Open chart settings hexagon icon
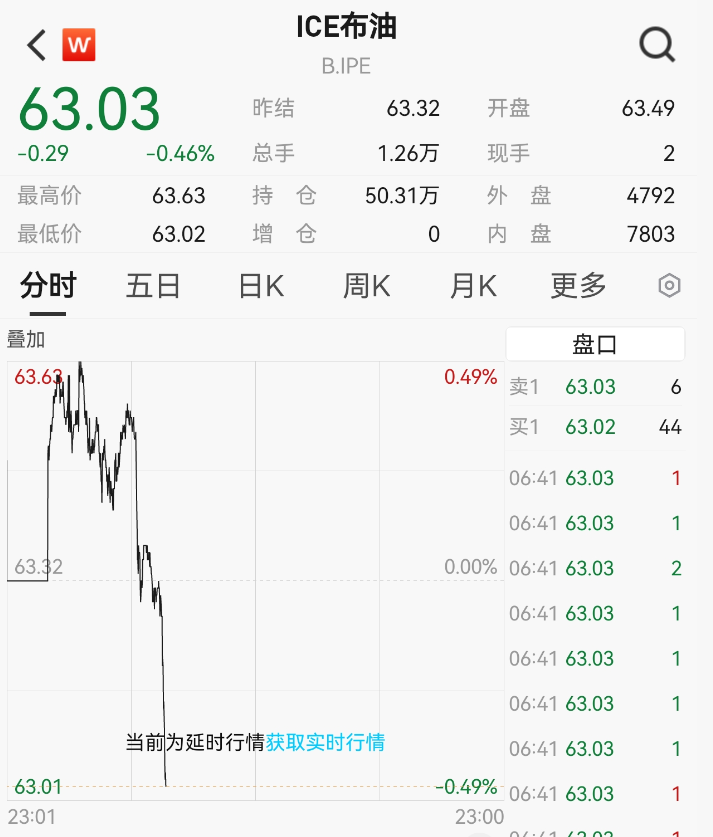This screenshot has height=837, width=713. 669,286
